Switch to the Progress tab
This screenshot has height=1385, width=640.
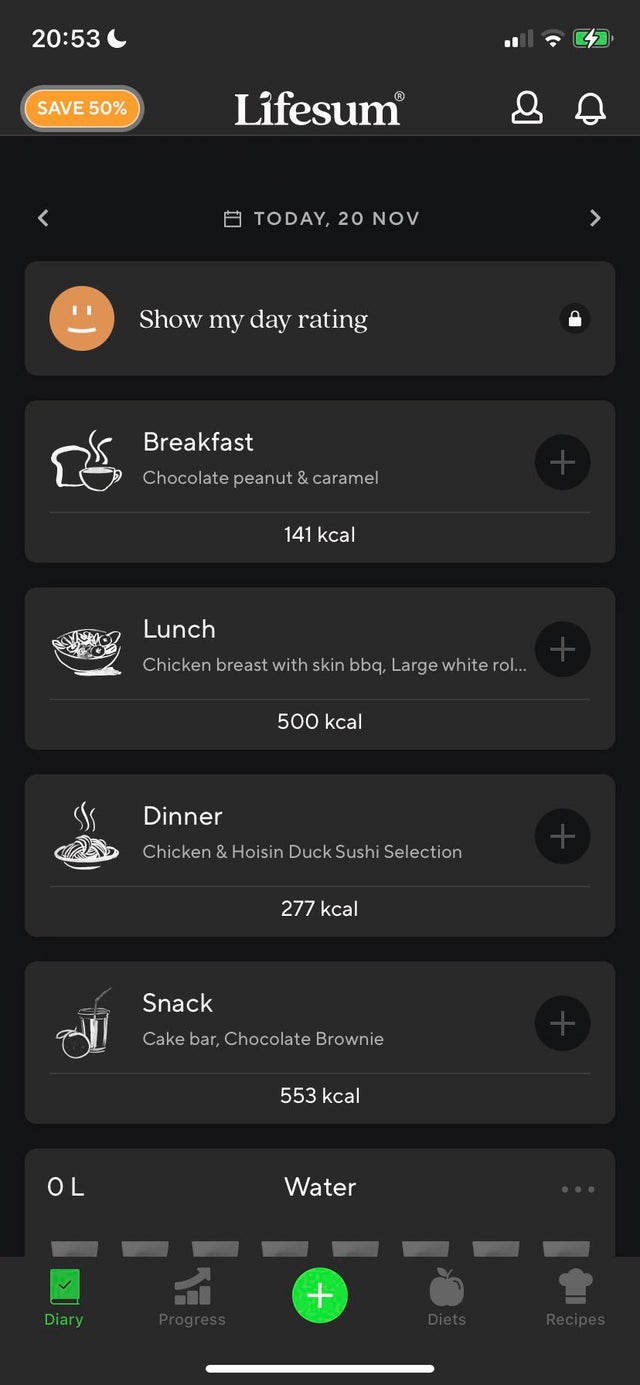[x=192, y=1298]
